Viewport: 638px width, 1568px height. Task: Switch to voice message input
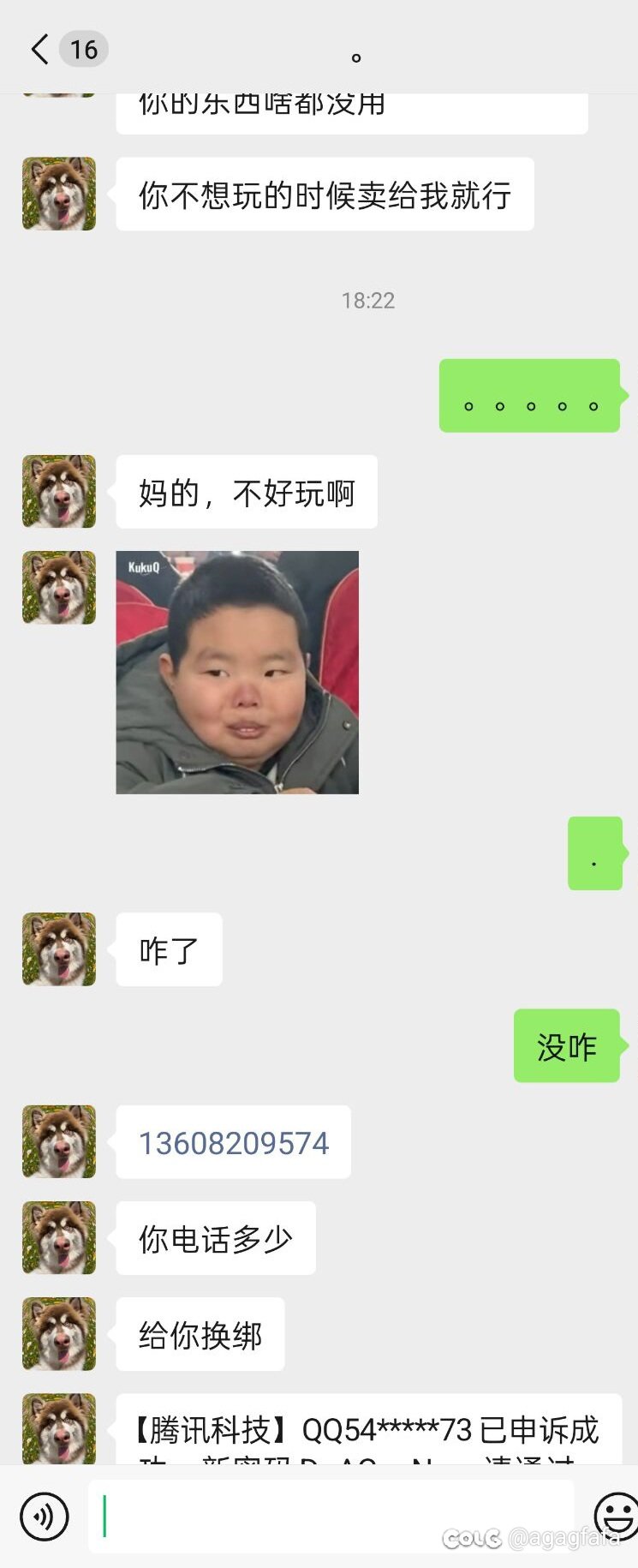point(44,1516)
